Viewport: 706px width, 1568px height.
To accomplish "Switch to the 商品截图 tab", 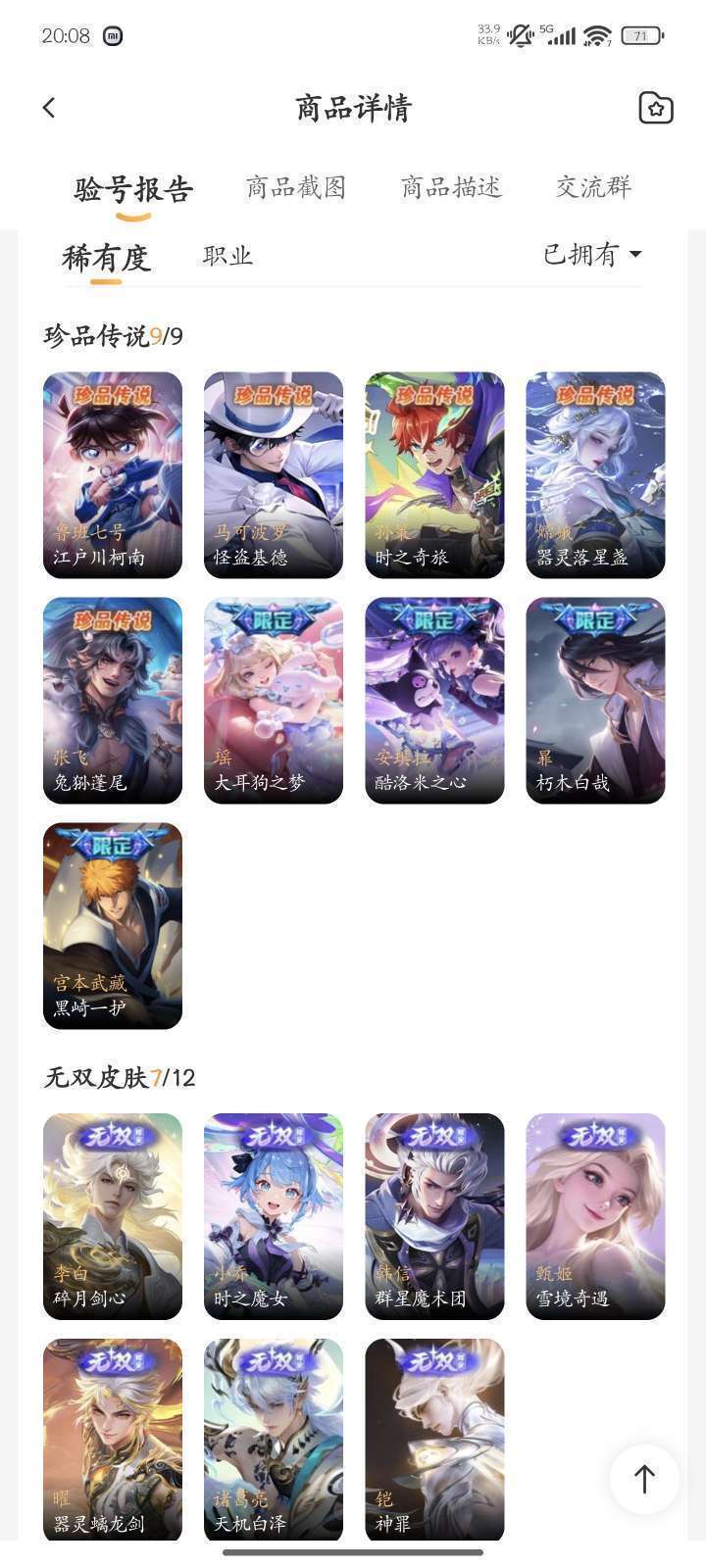I will [x=296, y=187].
